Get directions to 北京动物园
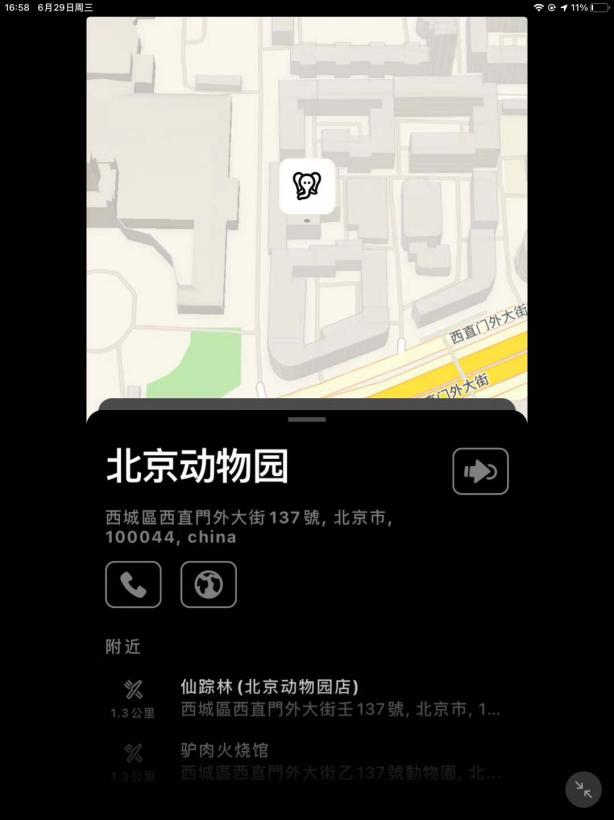The image size is (614, 820). click(x=480, y=471)
